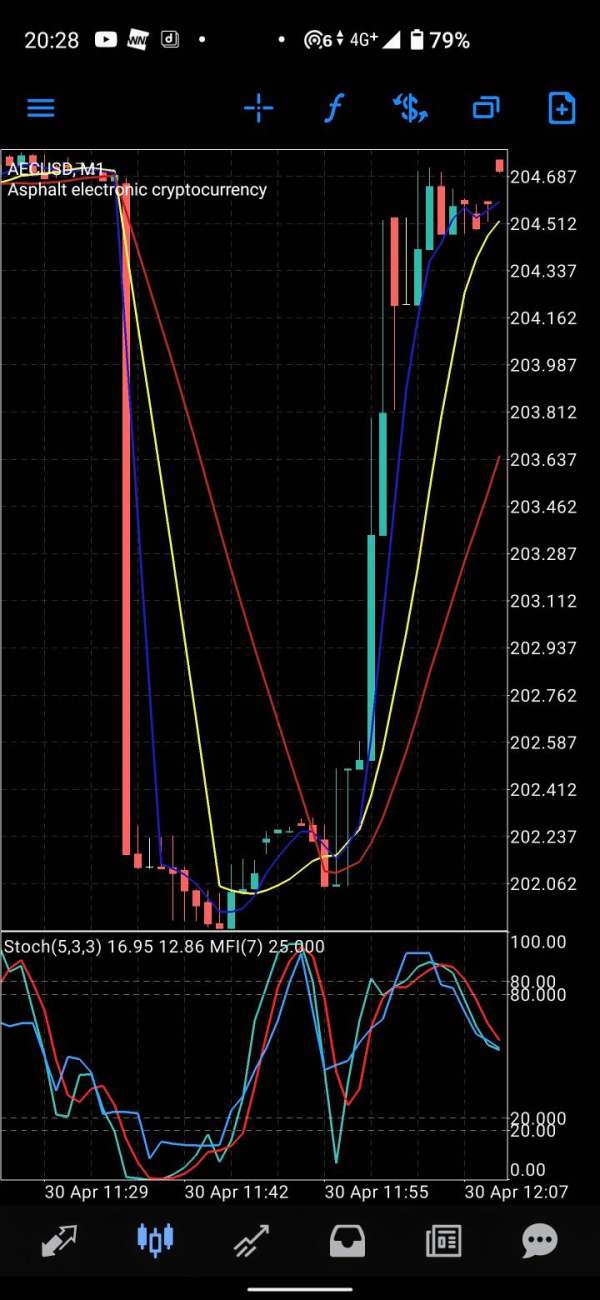Open the chart windows layout icon
Viewport: 600px width, 1300px height.
coord(486,108)
